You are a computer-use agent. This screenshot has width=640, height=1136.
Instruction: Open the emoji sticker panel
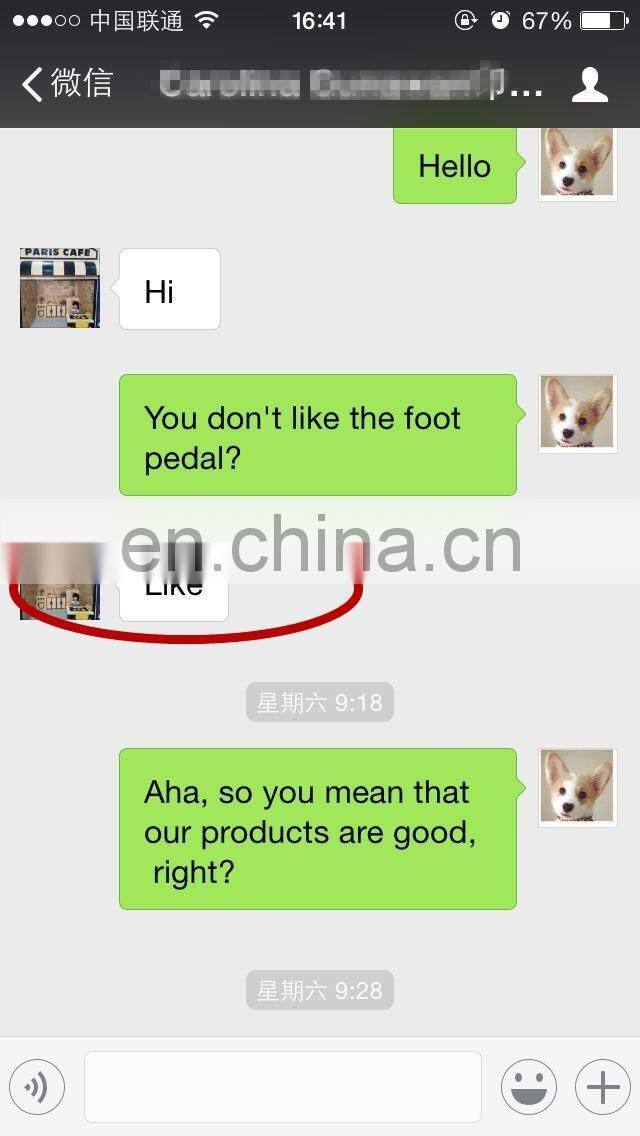coord(529,1087)
